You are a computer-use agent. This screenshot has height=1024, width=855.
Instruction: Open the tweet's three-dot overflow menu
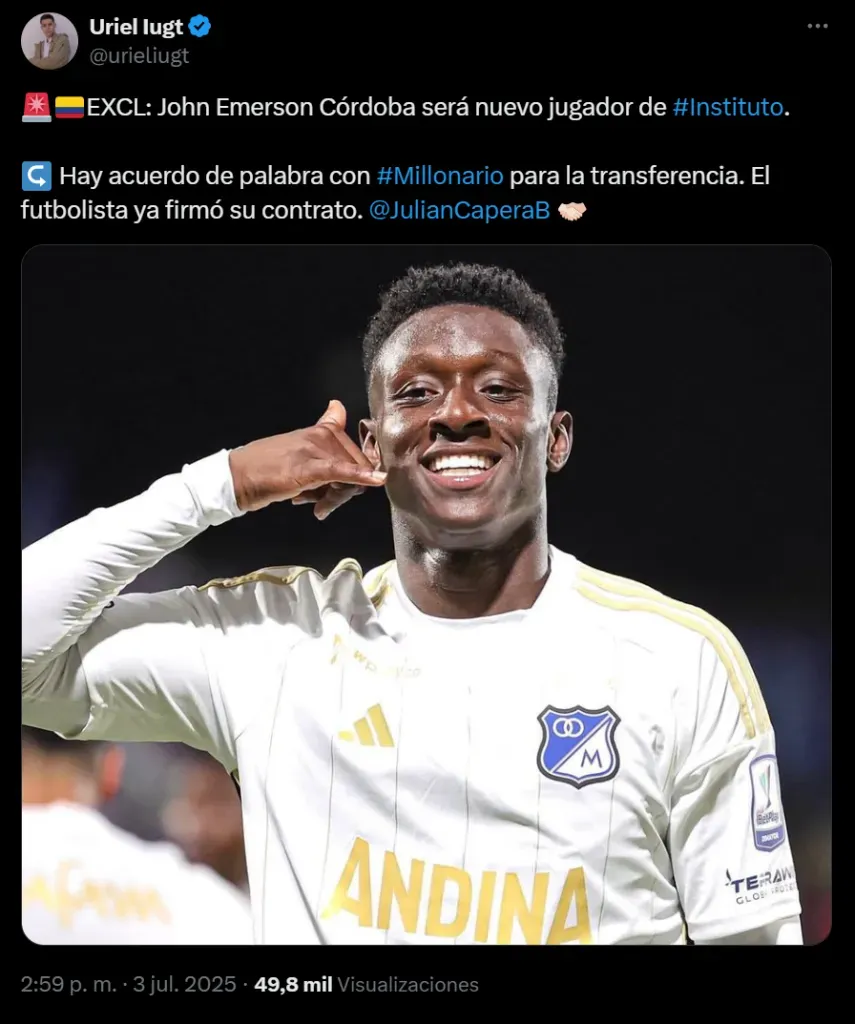[817, 27]
